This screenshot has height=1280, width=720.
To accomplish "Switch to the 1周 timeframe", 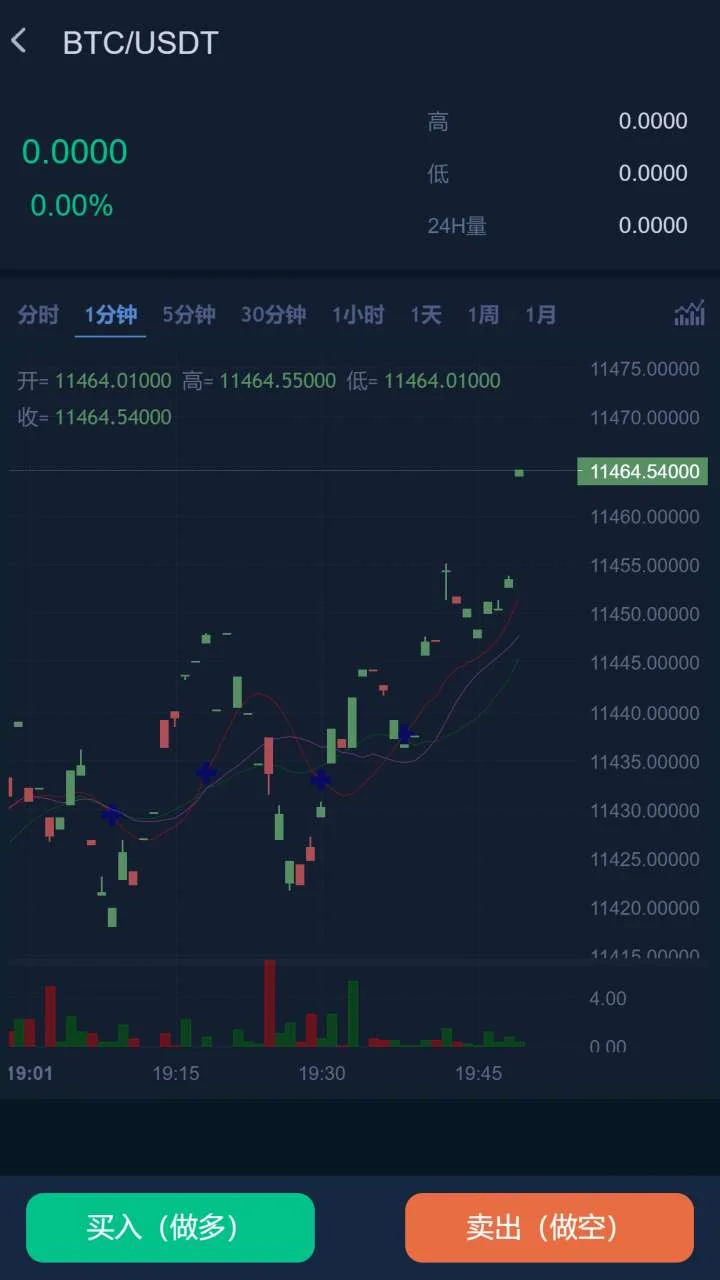I will [x=483, y=315].
